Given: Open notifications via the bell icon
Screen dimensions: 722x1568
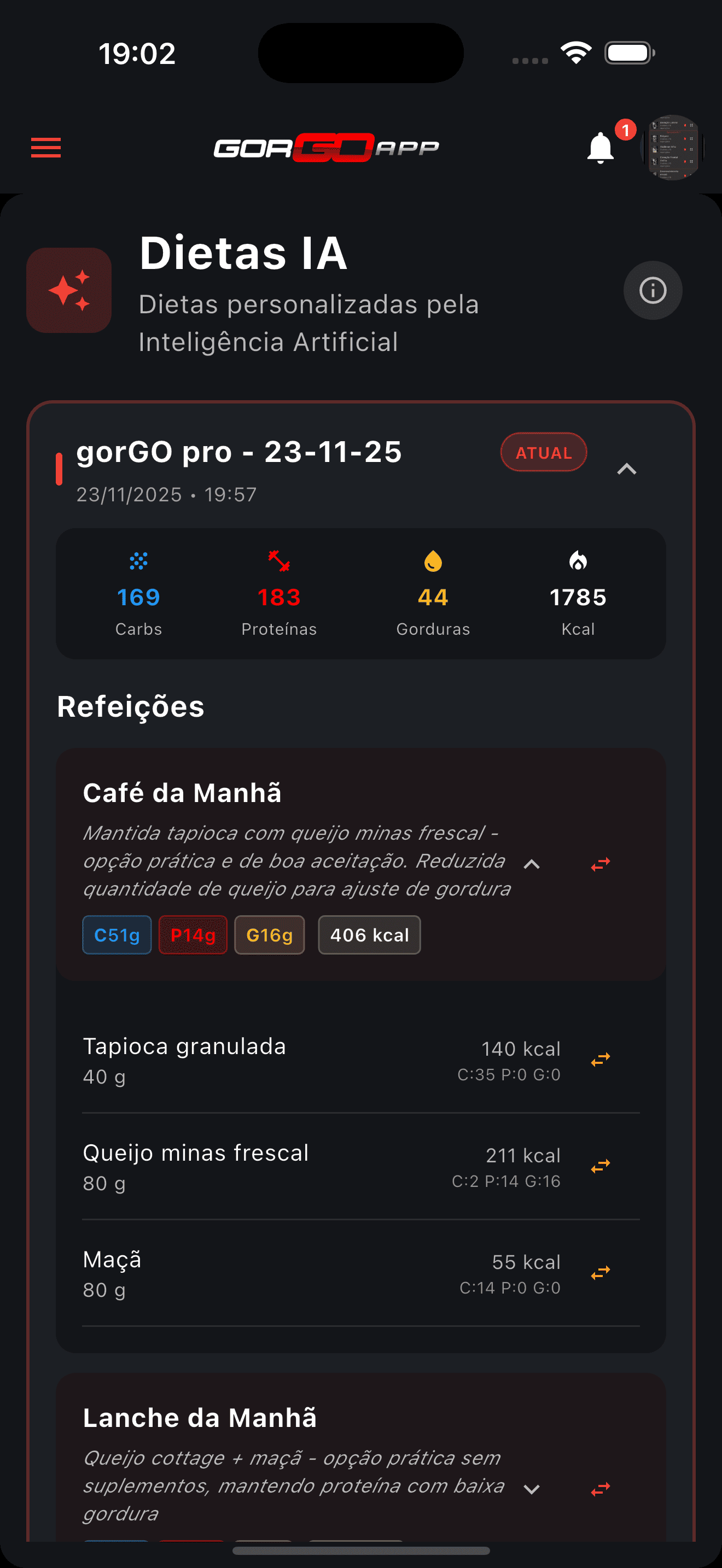Looking at the screenshot, I should 599,149.
